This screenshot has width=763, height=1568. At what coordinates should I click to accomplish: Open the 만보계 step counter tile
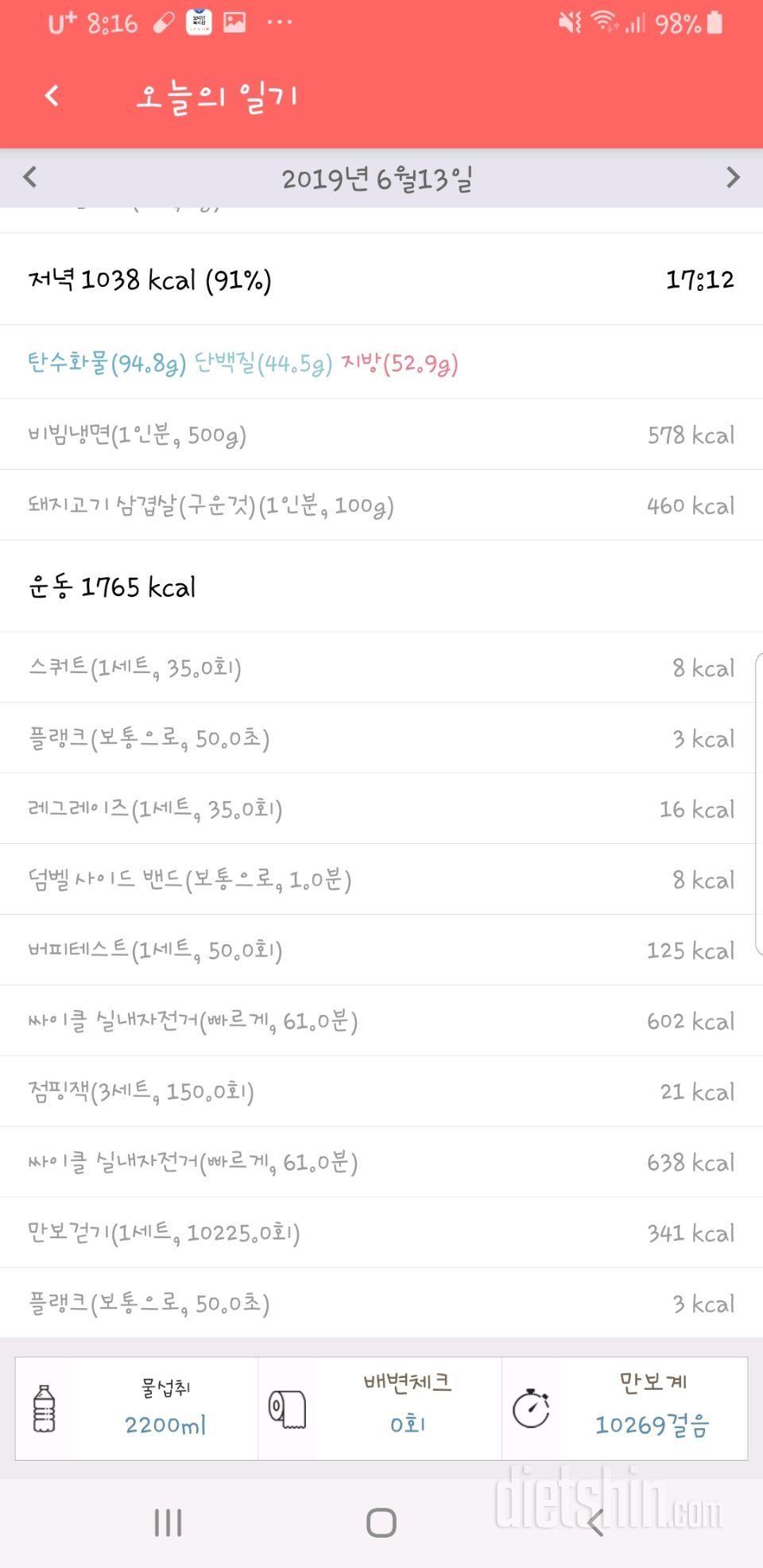pos(625,1408)
